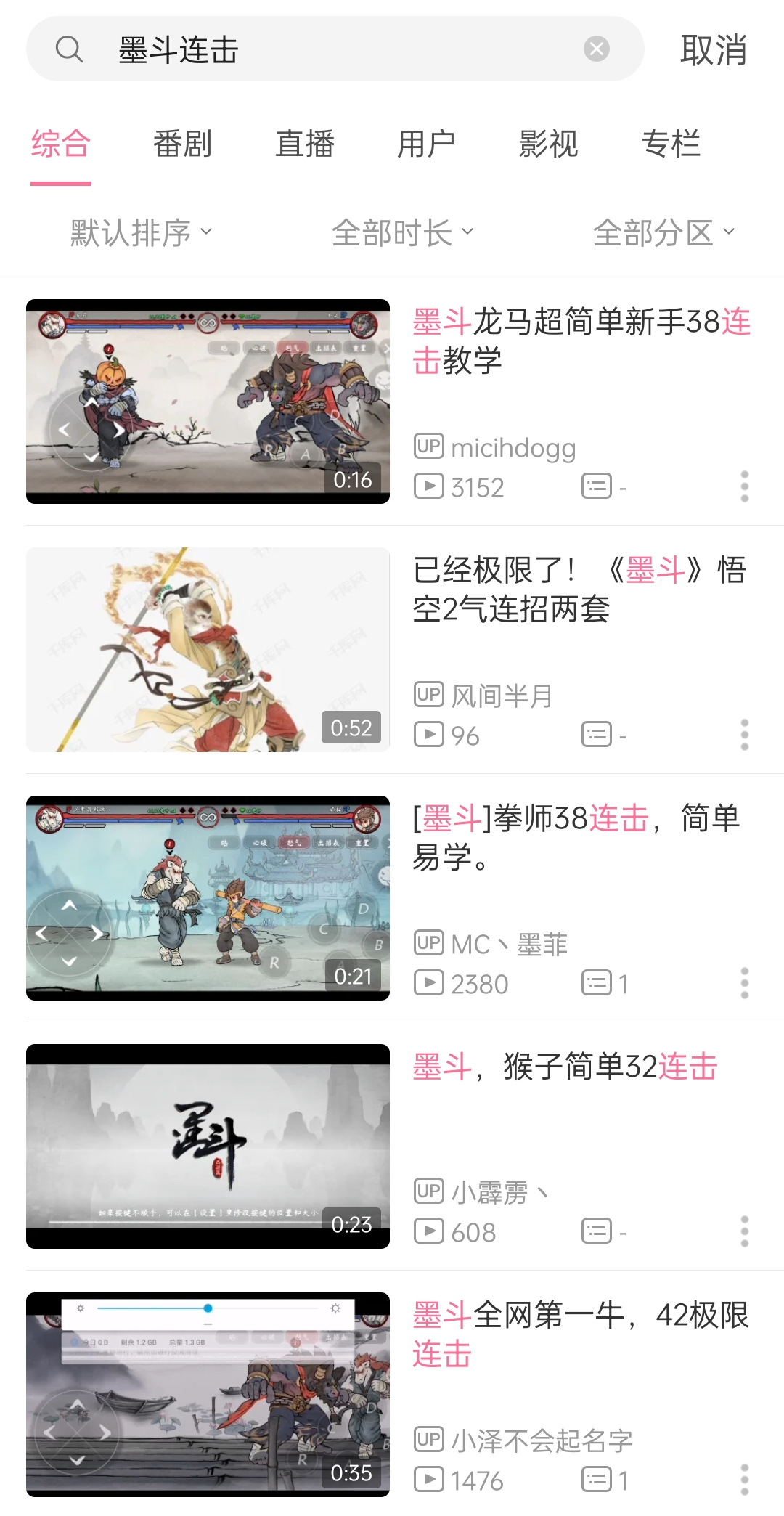Image resolution: width=784 pixels, height=1516 pixels.
Task: Open more options for the MC丶墨菲 video
Action: pyautogui.click(x=744, y=983)
